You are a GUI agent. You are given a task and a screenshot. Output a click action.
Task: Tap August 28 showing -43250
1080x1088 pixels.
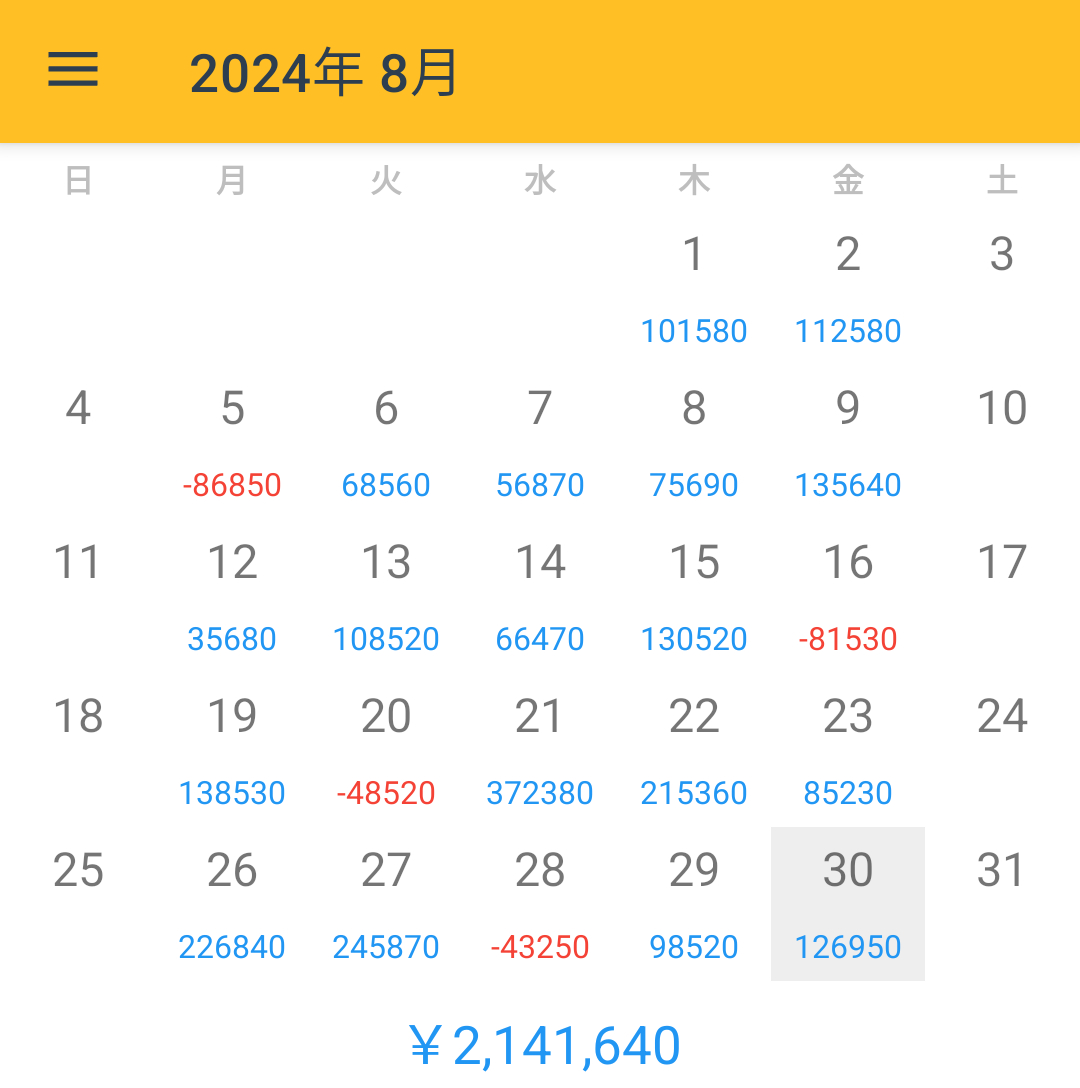(x=540, y=903)
